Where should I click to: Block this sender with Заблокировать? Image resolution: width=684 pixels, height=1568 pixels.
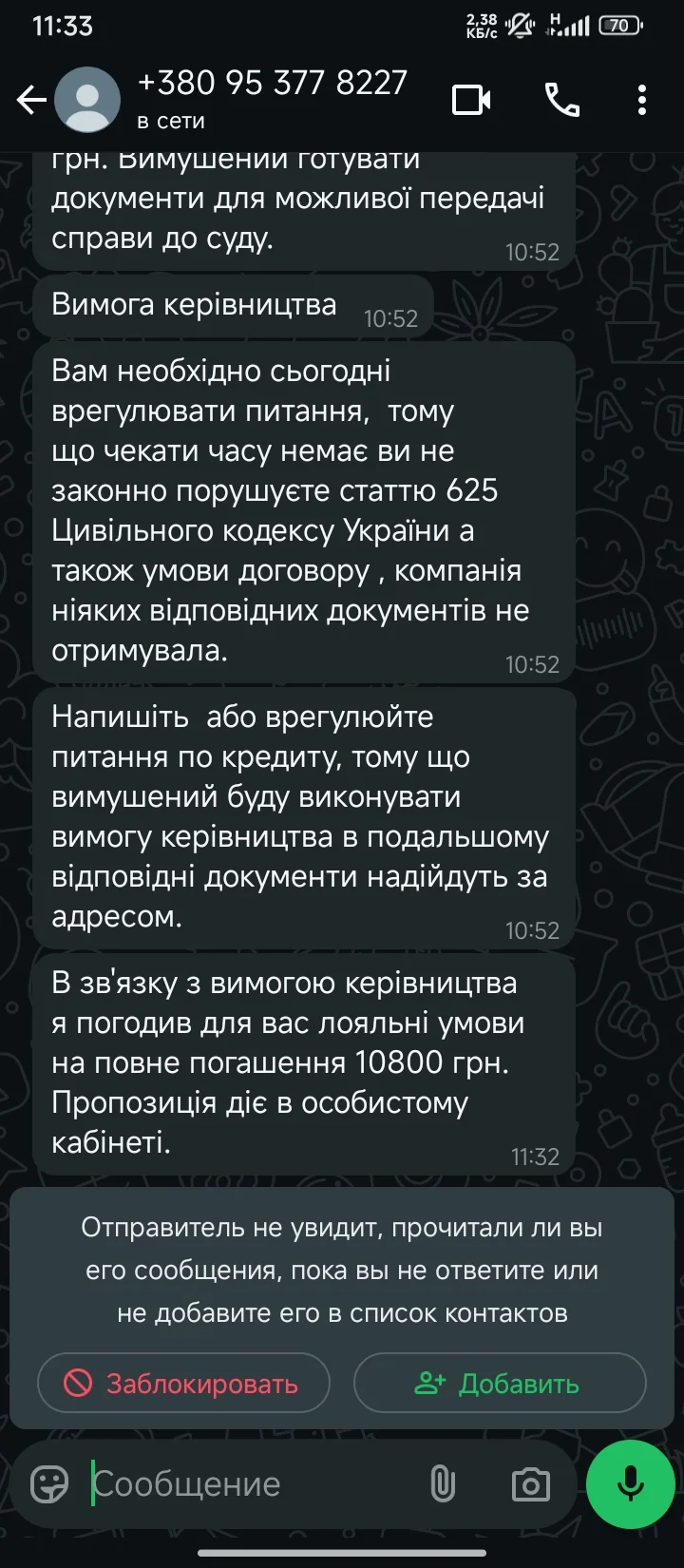183,1383
